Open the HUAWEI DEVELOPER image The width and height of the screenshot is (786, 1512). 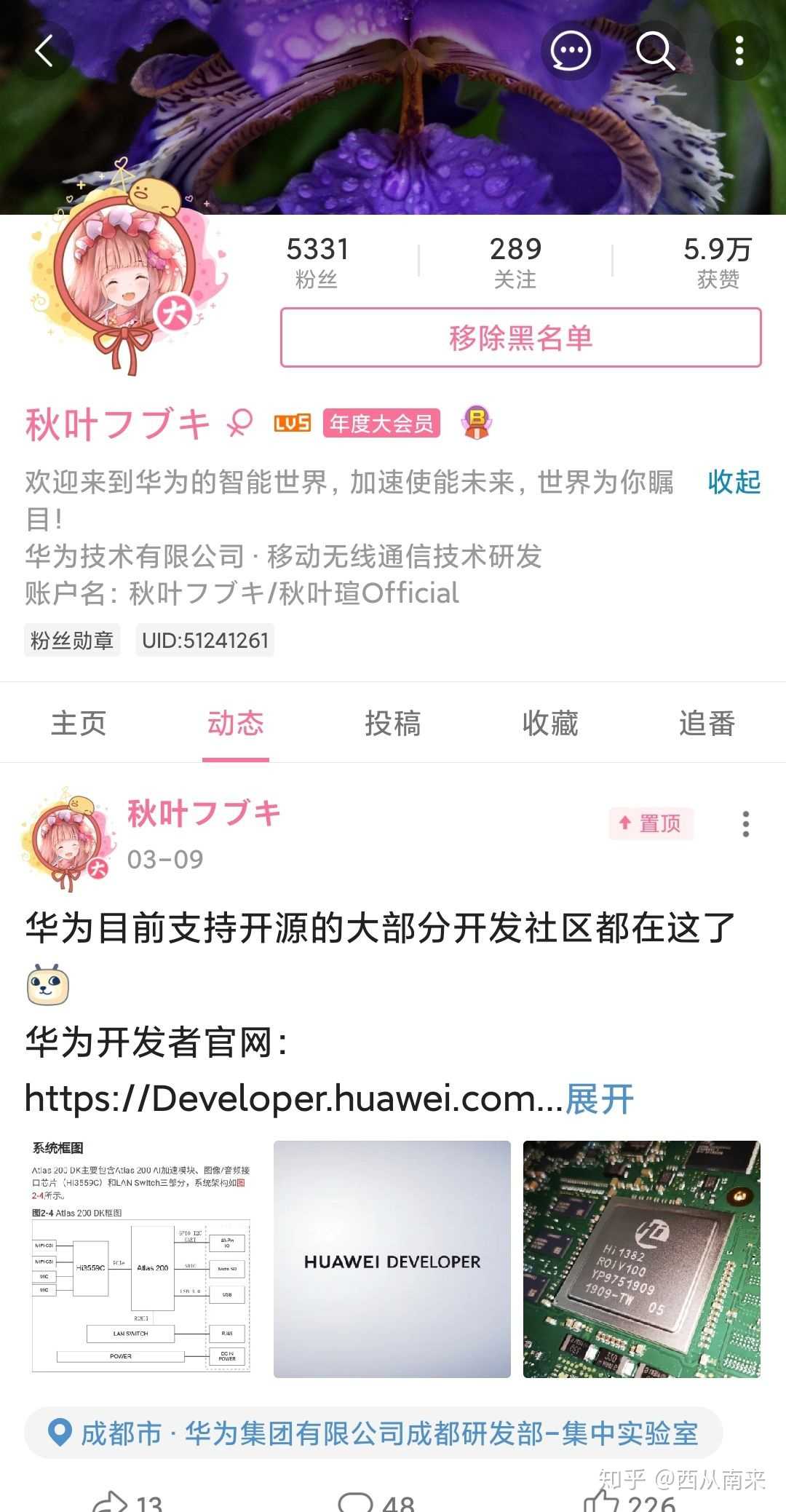[x=392, y=1259]
